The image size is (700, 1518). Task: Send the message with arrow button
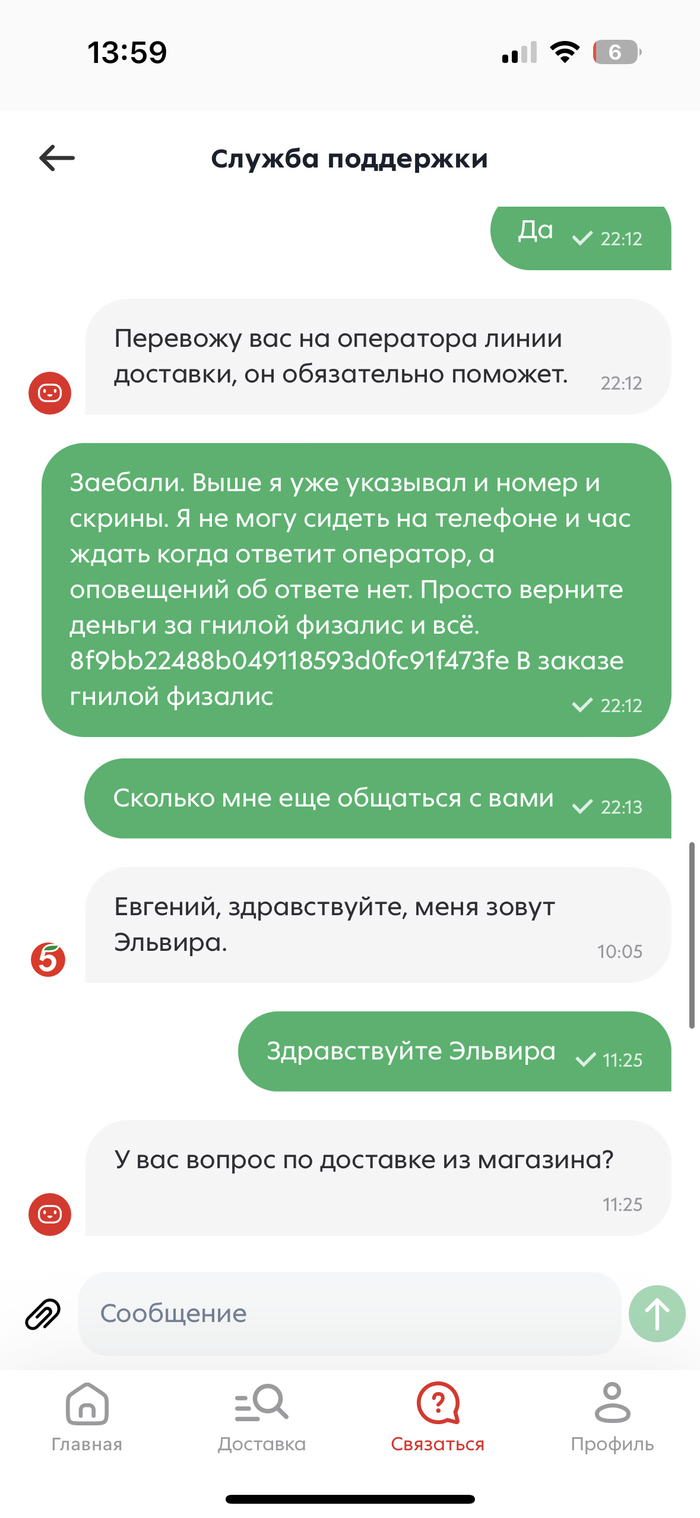[657, 1313]
